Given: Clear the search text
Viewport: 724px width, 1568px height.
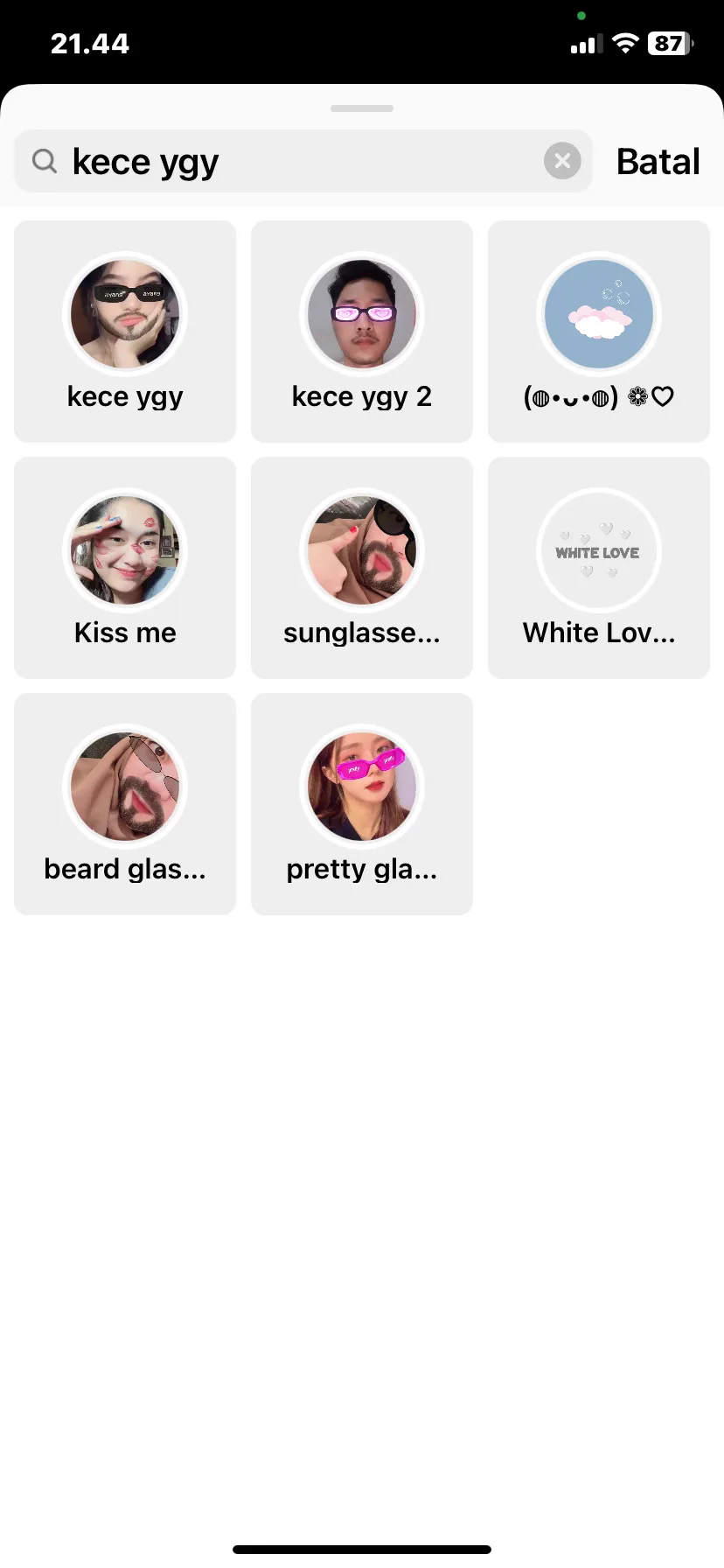Looking at the screenshot, I should pos(562,161).
